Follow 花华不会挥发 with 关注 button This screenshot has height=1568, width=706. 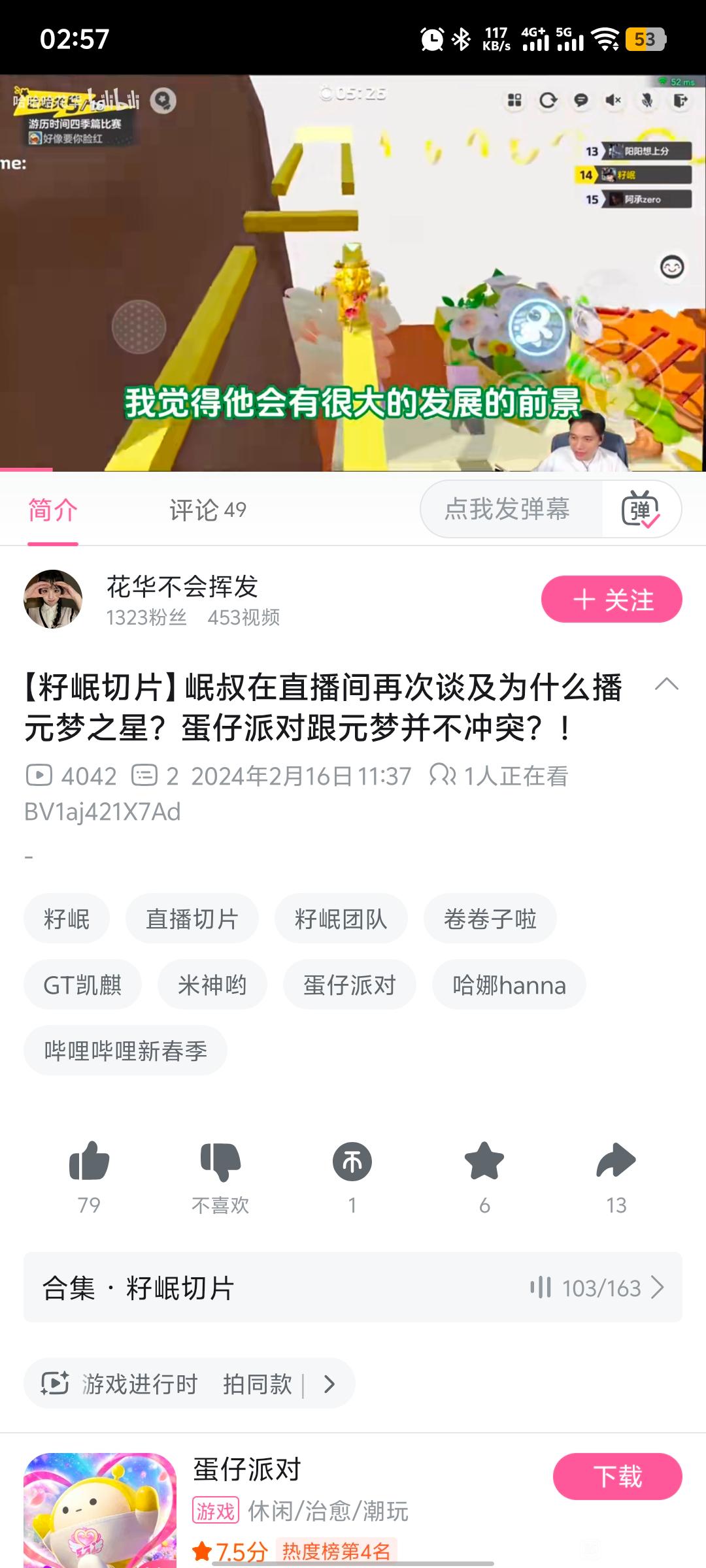pyautogui.click(x=611, y=599)
